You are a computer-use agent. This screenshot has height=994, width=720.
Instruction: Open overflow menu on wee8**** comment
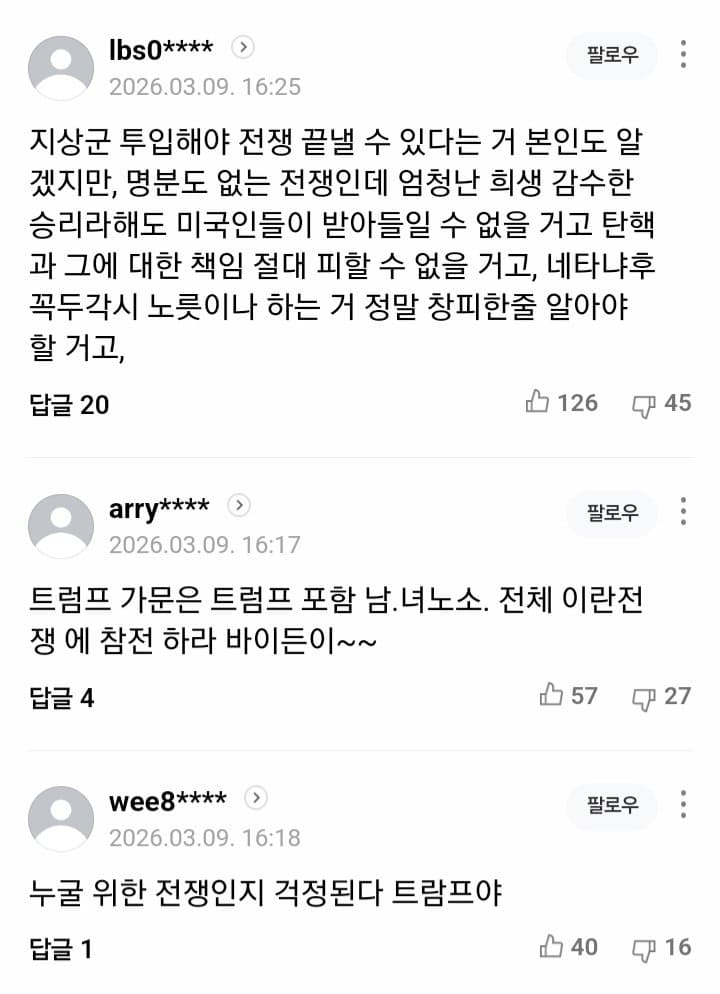[x=683, y=804]
